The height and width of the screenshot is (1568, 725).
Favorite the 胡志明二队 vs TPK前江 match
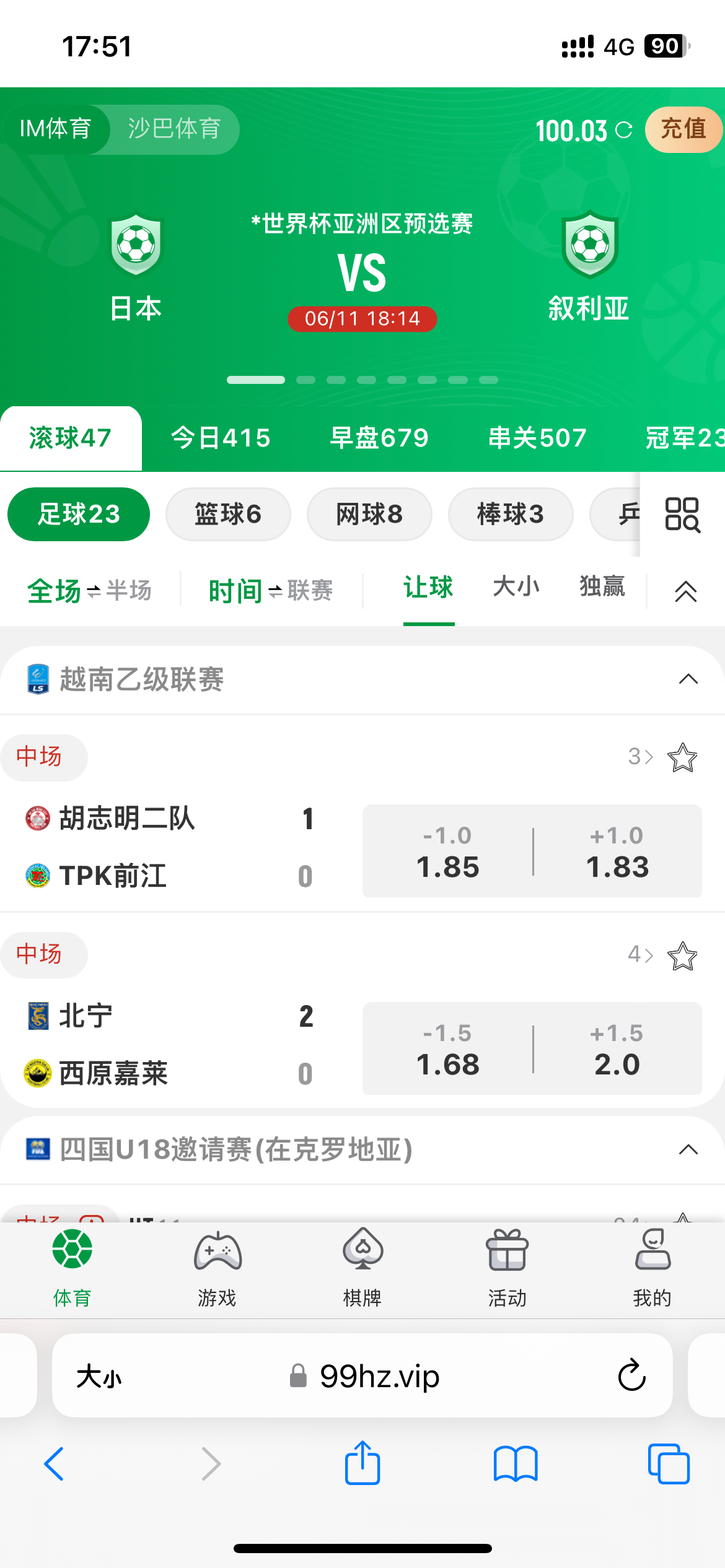coord(682,757)
